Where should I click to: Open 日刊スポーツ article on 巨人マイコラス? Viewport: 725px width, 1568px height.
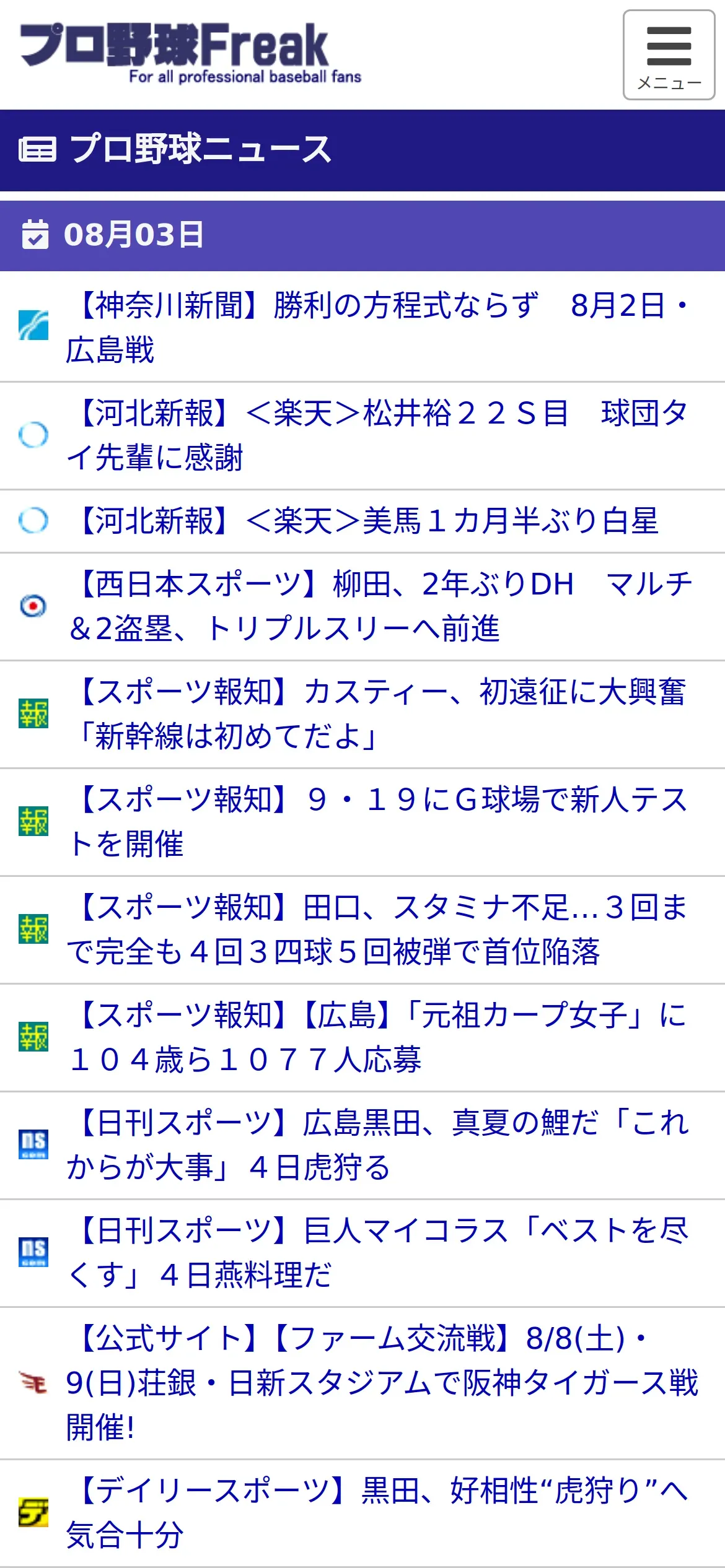[x=378, y=1253]
